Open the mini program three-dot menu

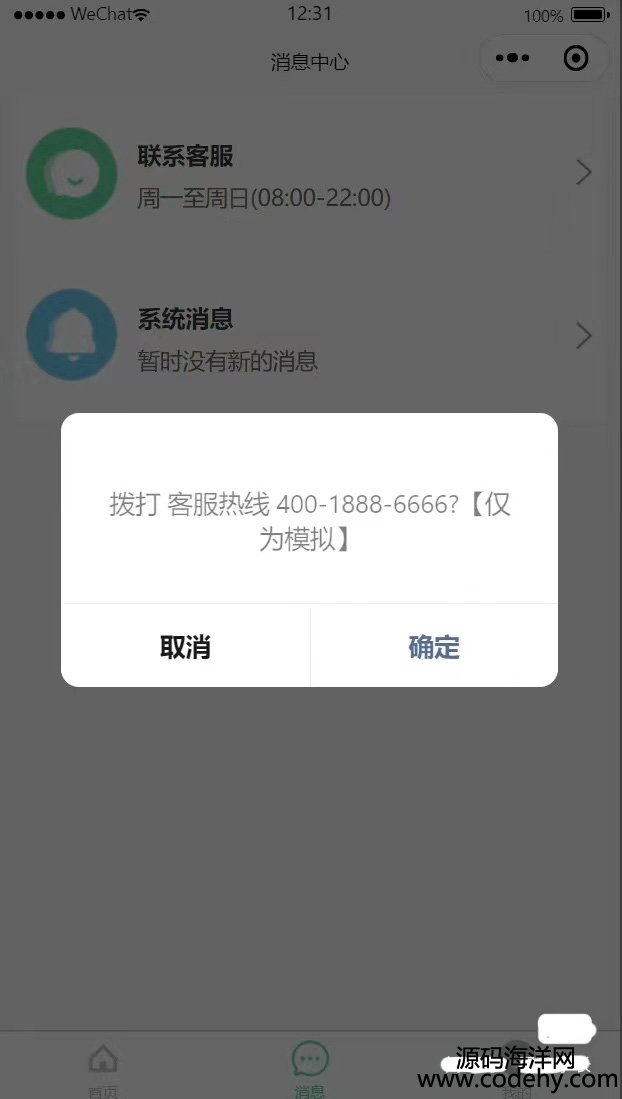(x=512, y=59)
